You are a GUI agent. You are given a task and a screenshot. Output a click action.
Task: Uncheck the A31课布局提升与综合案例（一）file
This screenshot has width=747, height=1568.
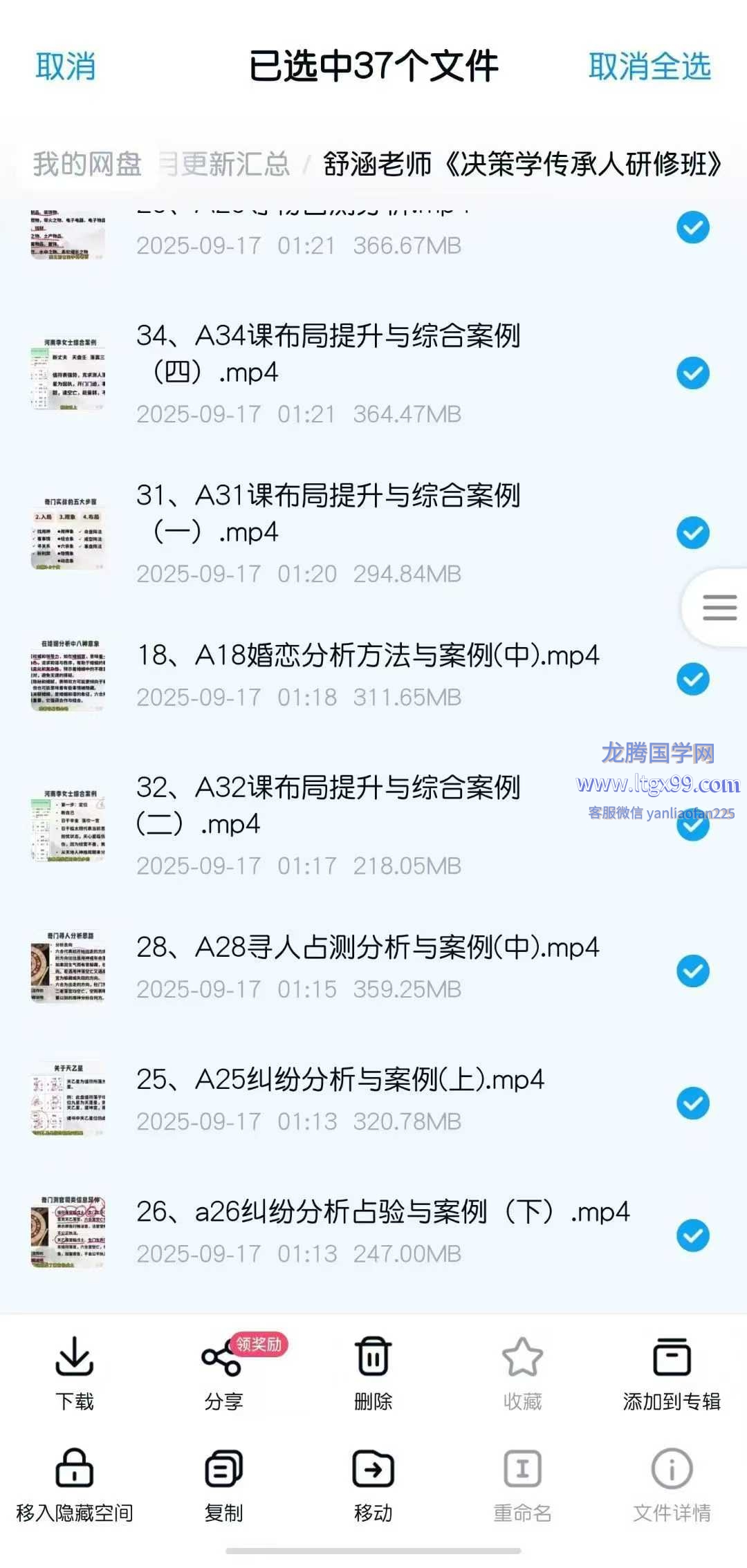692,533
